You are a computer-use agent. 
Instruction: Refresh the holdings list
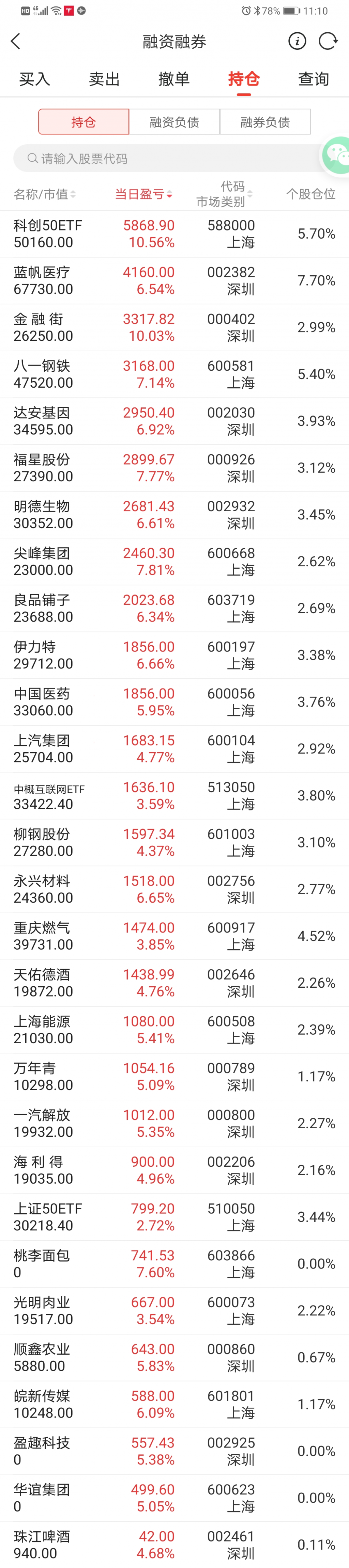coord(328,42)
